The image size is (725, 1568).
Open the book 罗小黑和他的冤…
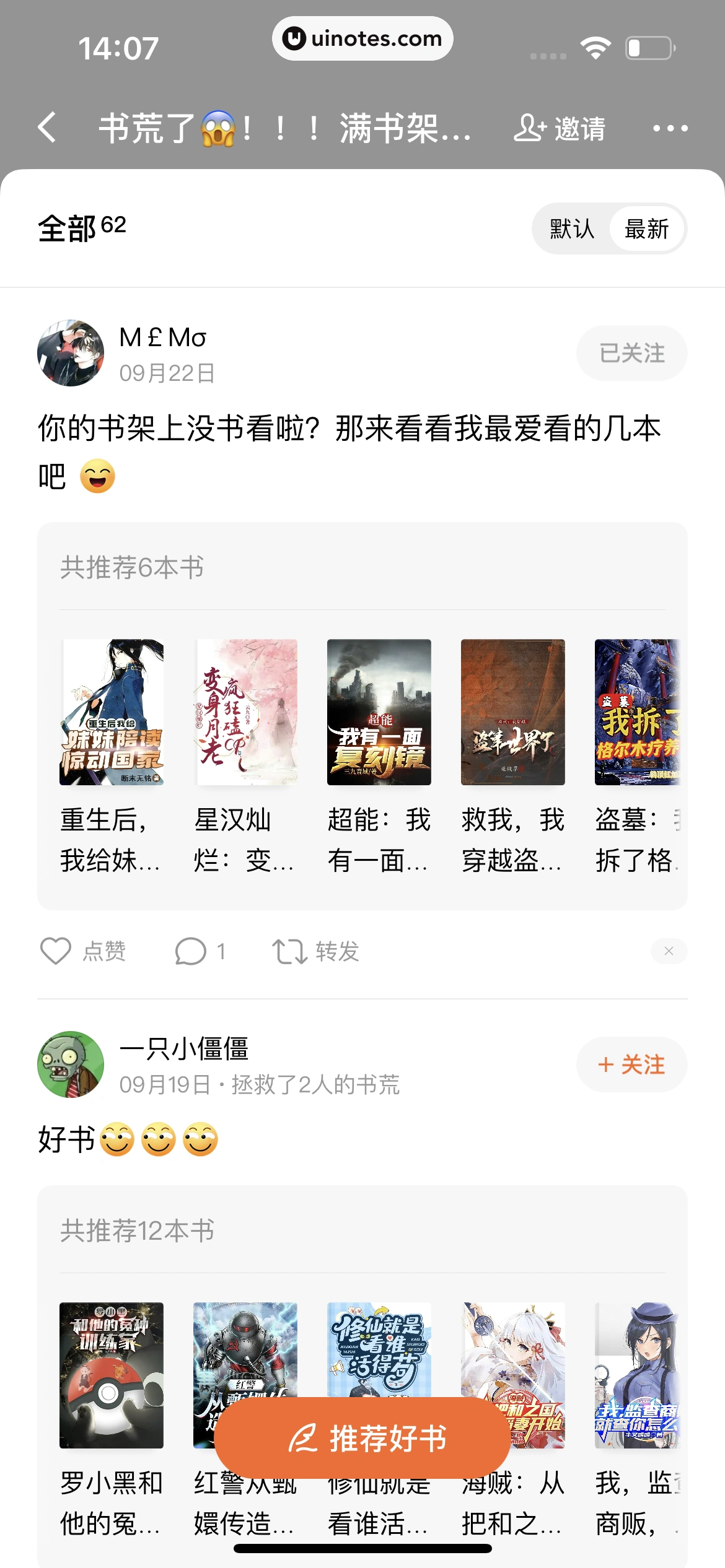click(x=112, y=1375)
